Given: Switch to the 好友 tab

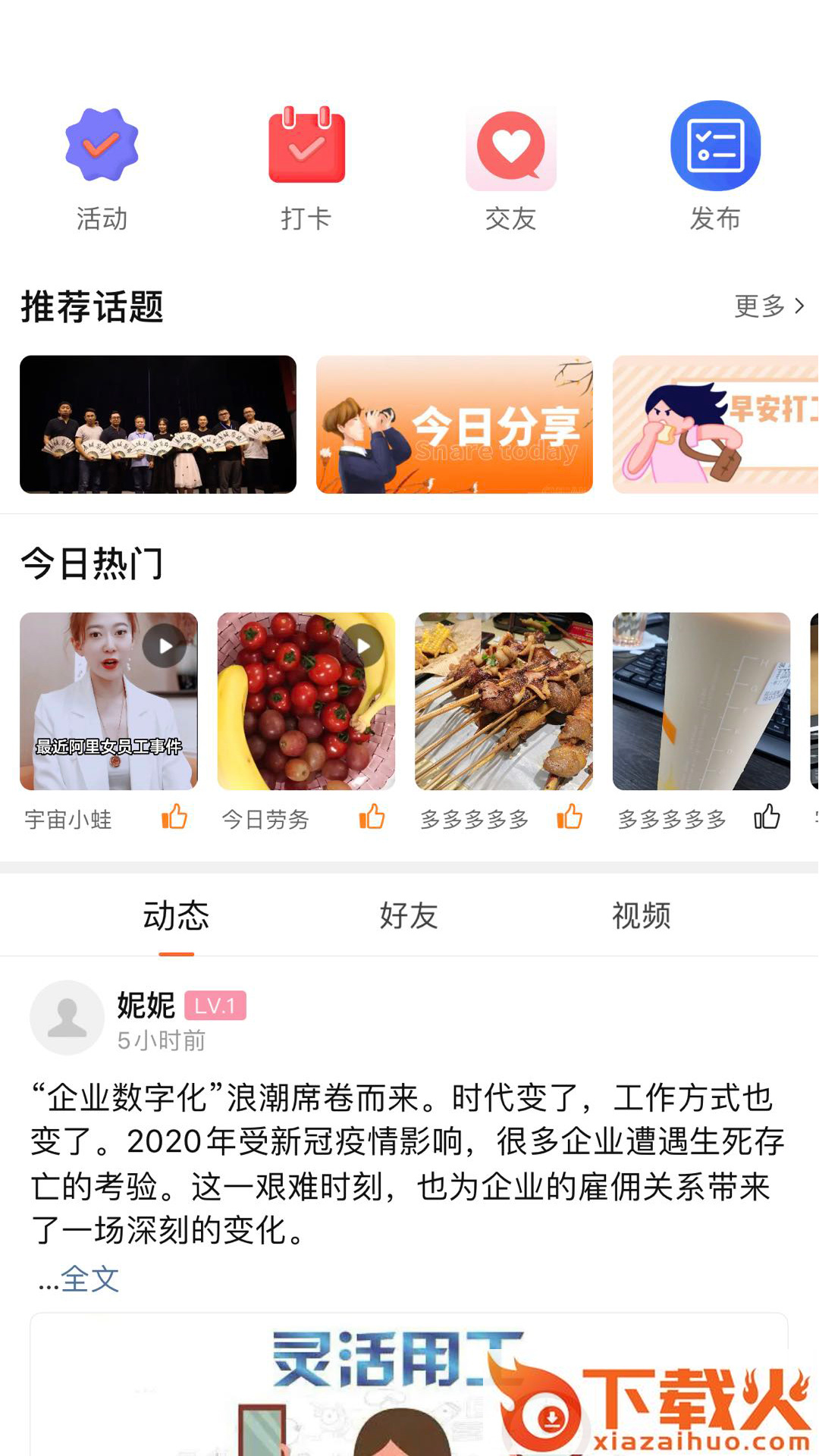Looking at the screenshot, I should click(x=409, y=916).
